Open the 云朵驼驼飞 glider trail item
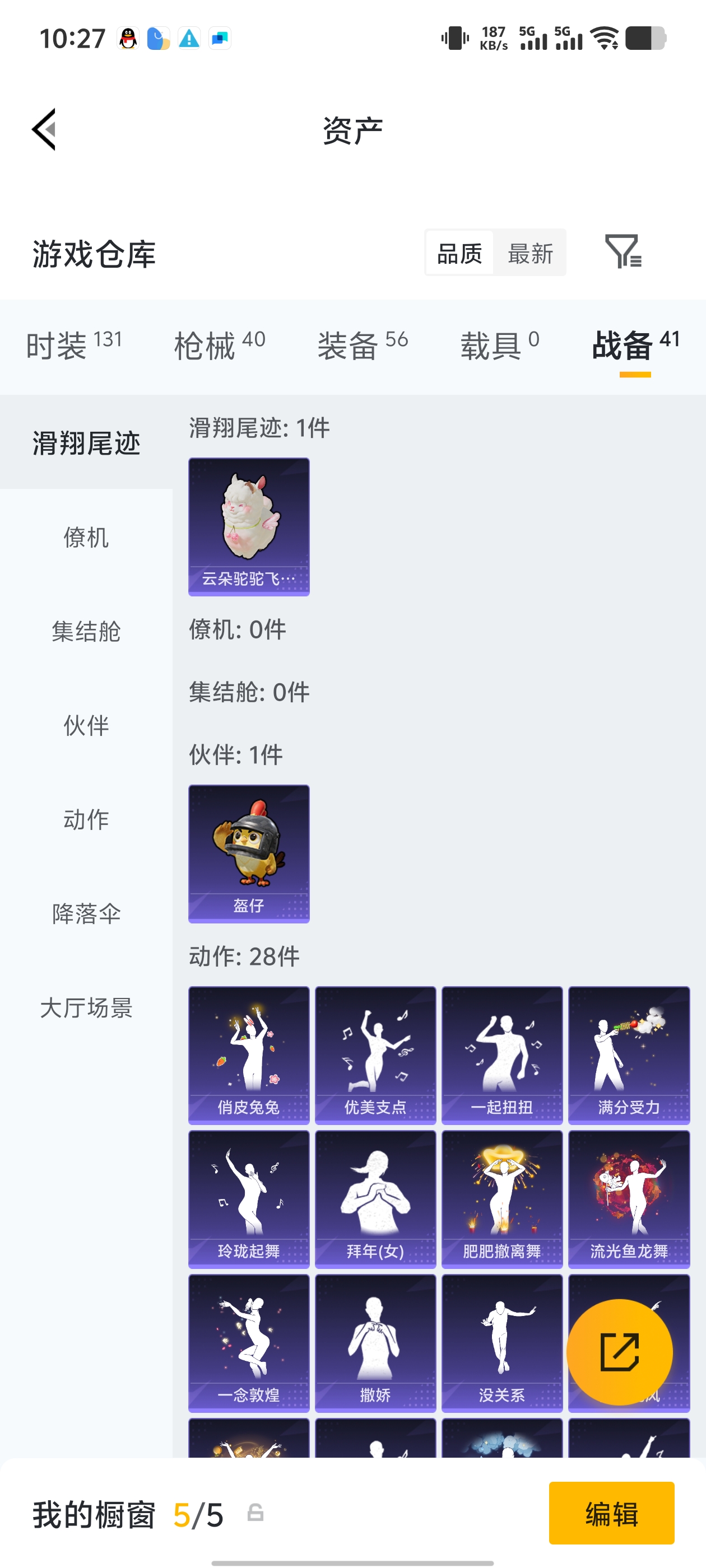706x1568 pixels. tap(249, 527)
